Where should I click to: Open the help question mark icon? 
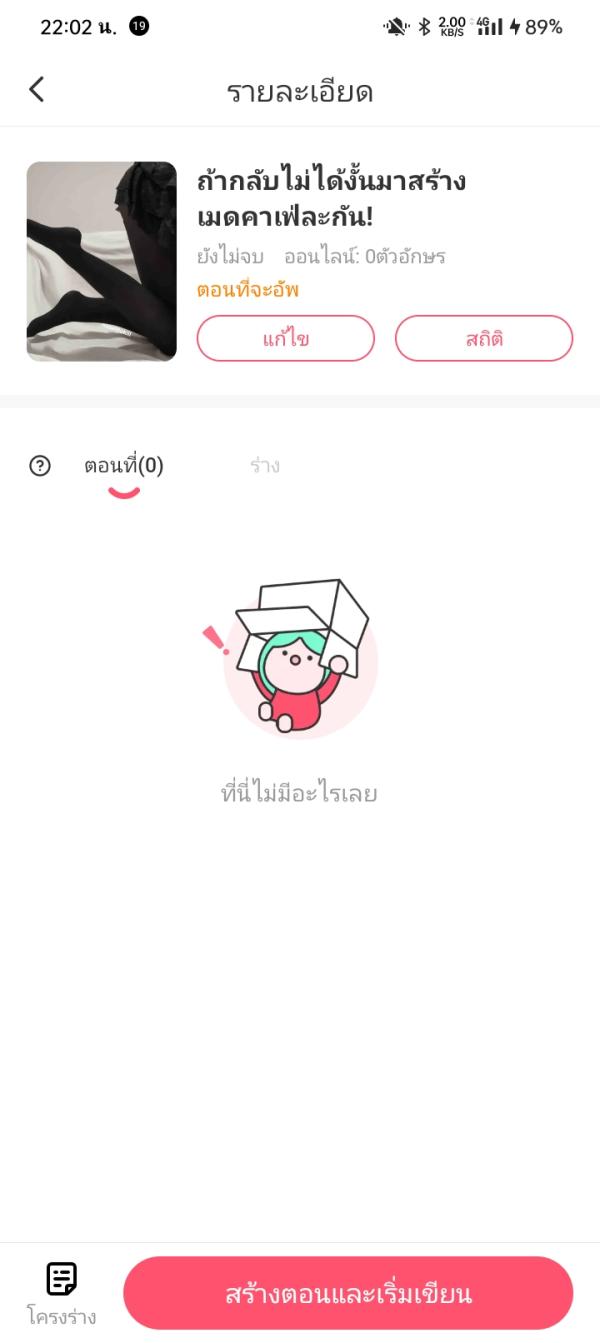(40, 466)
